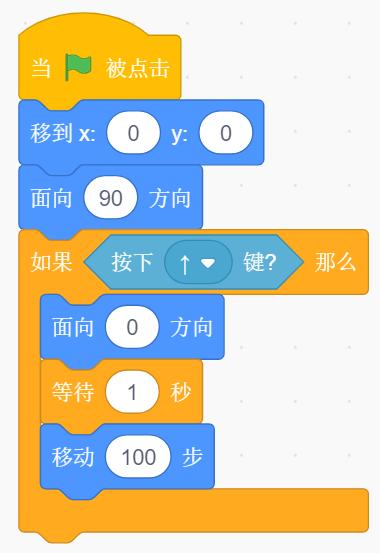The height and width of the screenshot is (553, 380).
Task: Open the ↑ key dropdown in 按下 键?
Action: pyautogui.click(x=198, y=262)
